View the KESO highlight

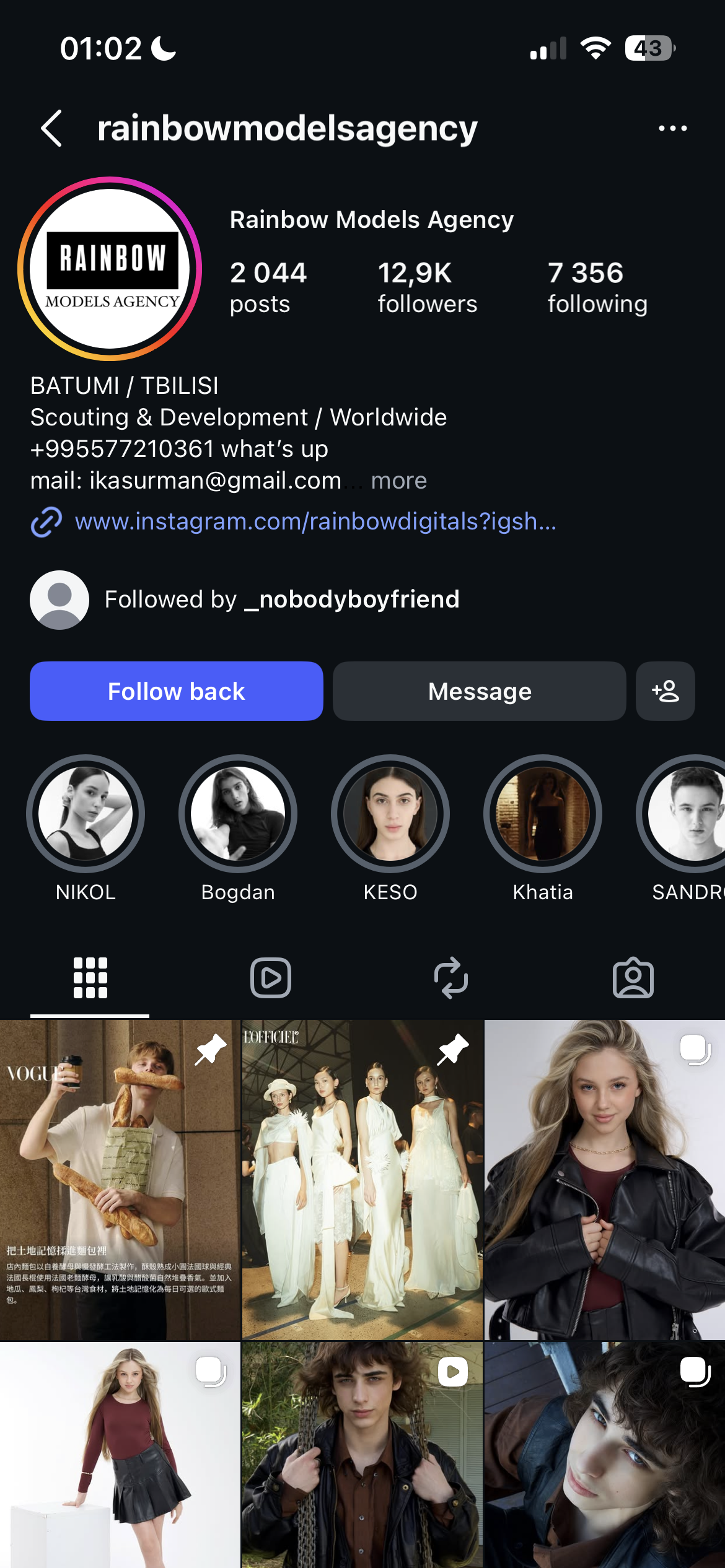(390, 814)
